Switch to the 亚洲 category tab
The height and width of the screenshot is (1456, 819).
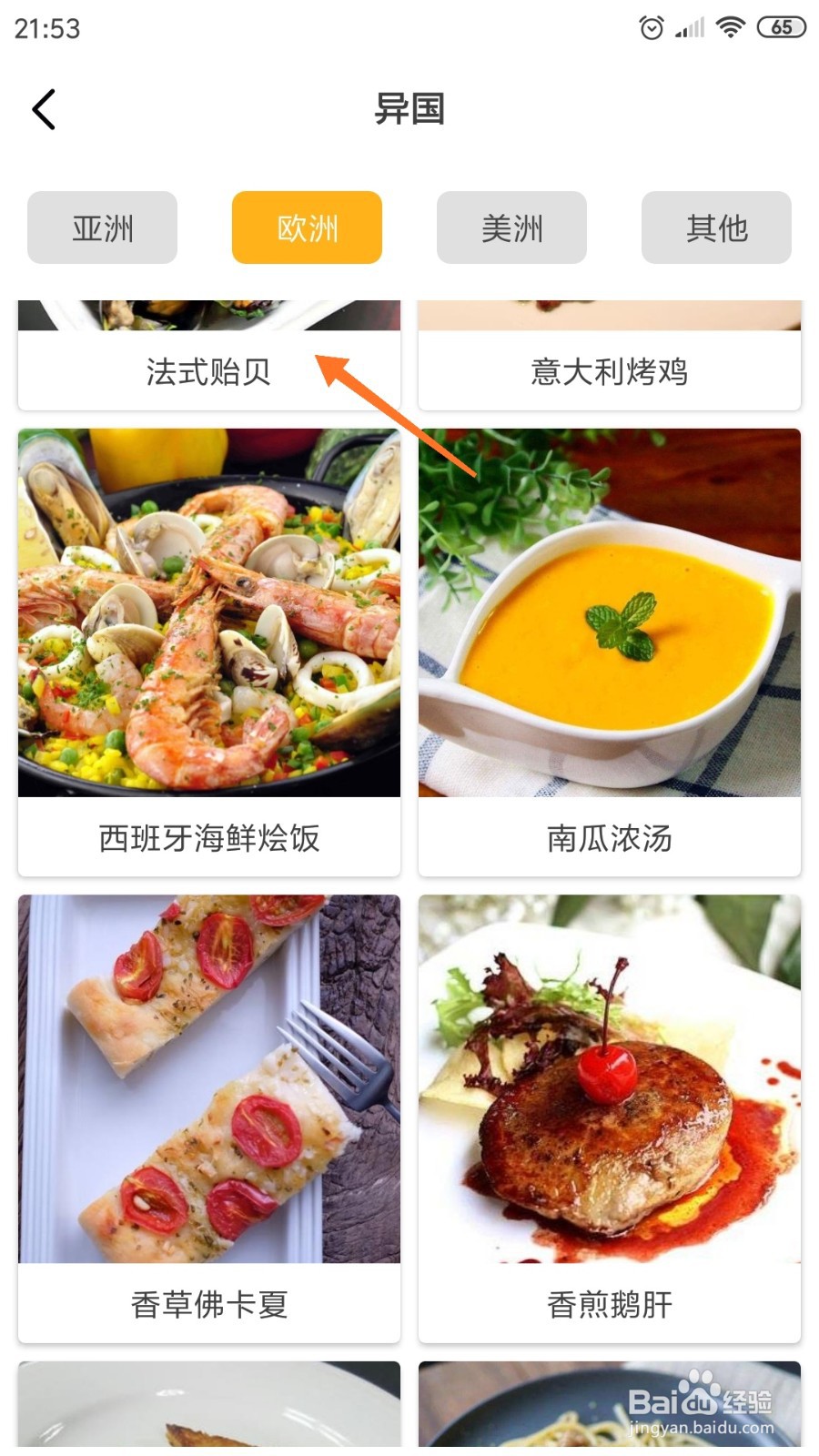click(102, 227)
